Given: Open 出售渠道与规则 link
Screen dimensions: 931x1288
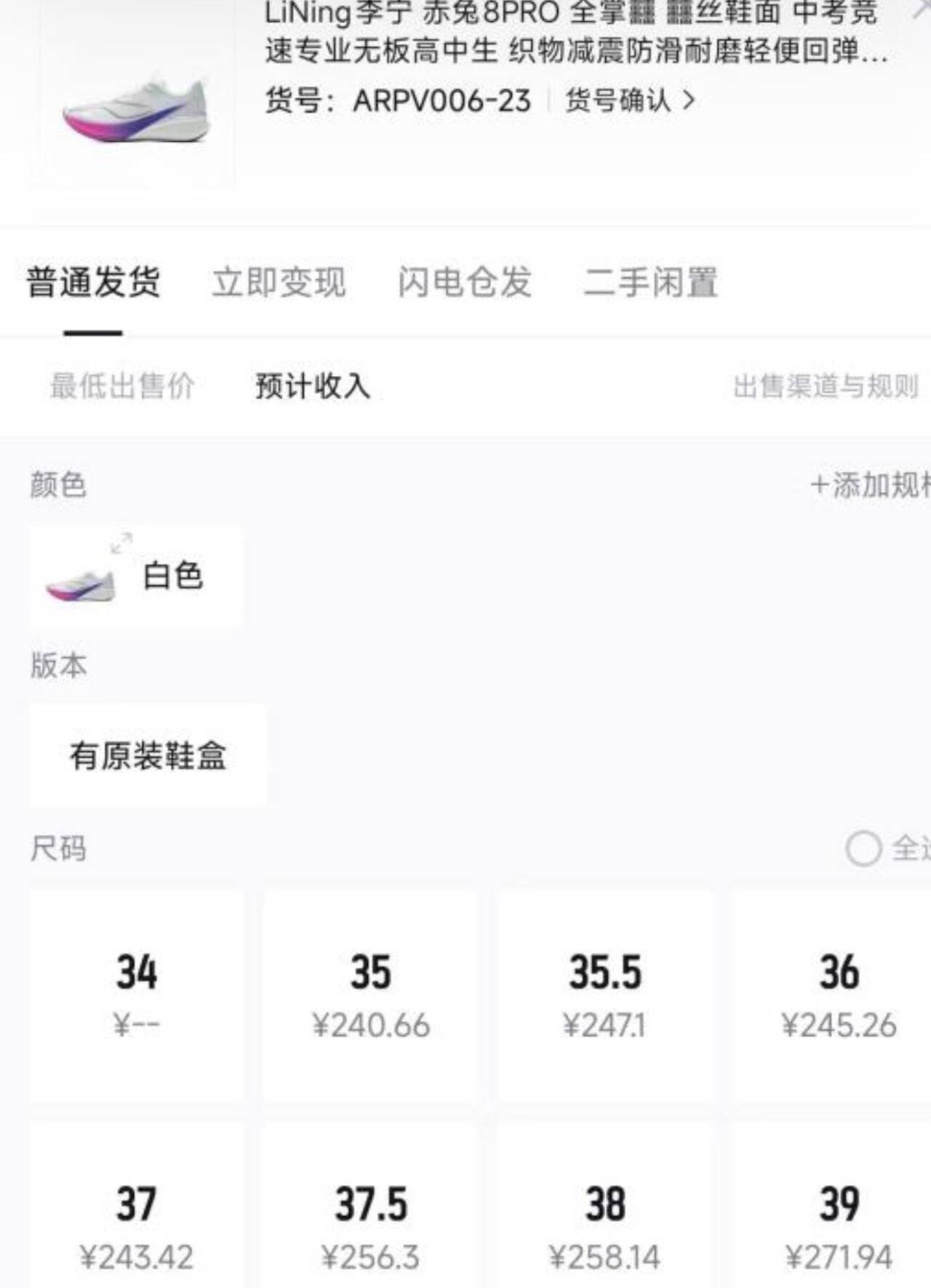Looking at the screenshot, I should point(826,386).
